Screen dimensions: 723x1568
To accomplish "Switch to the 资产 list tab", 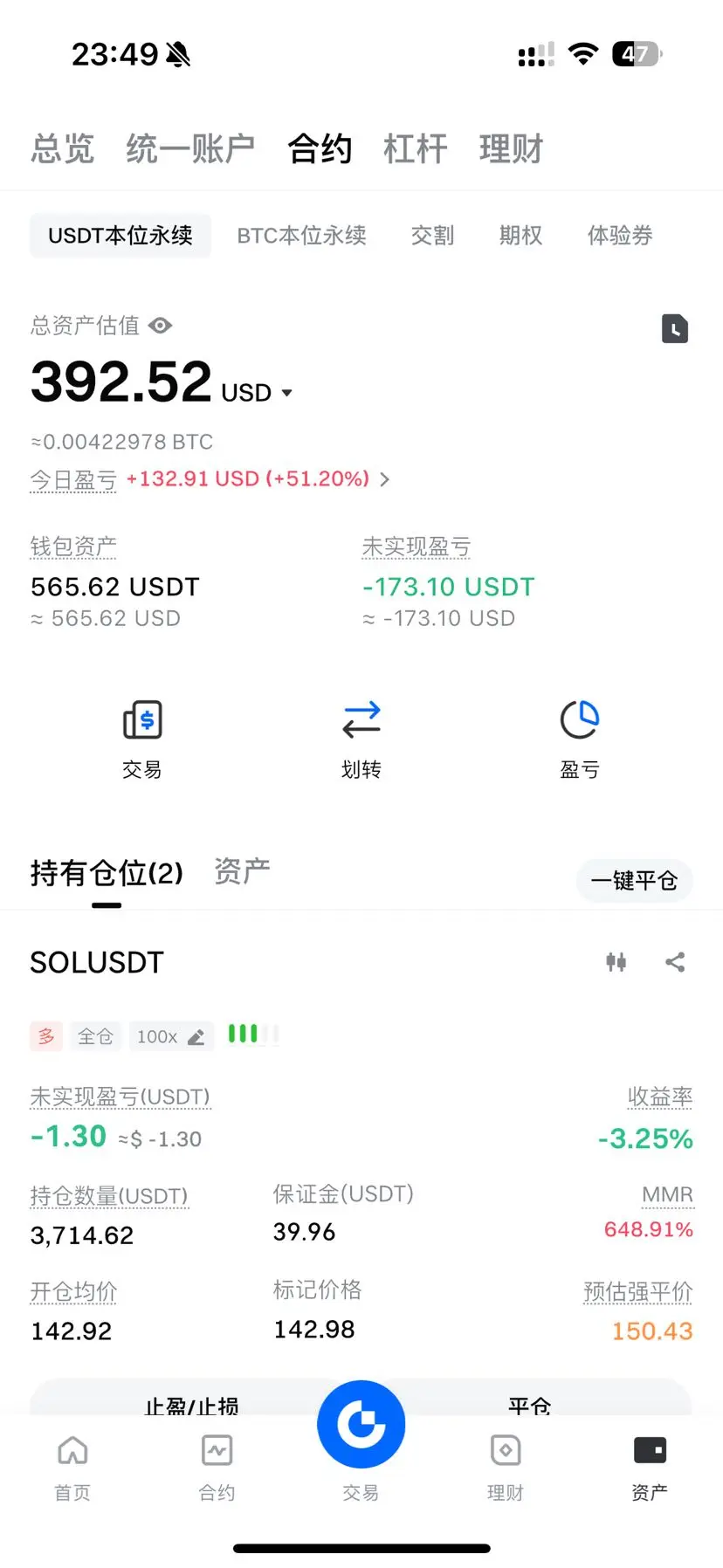I will (x=242, y=871).
